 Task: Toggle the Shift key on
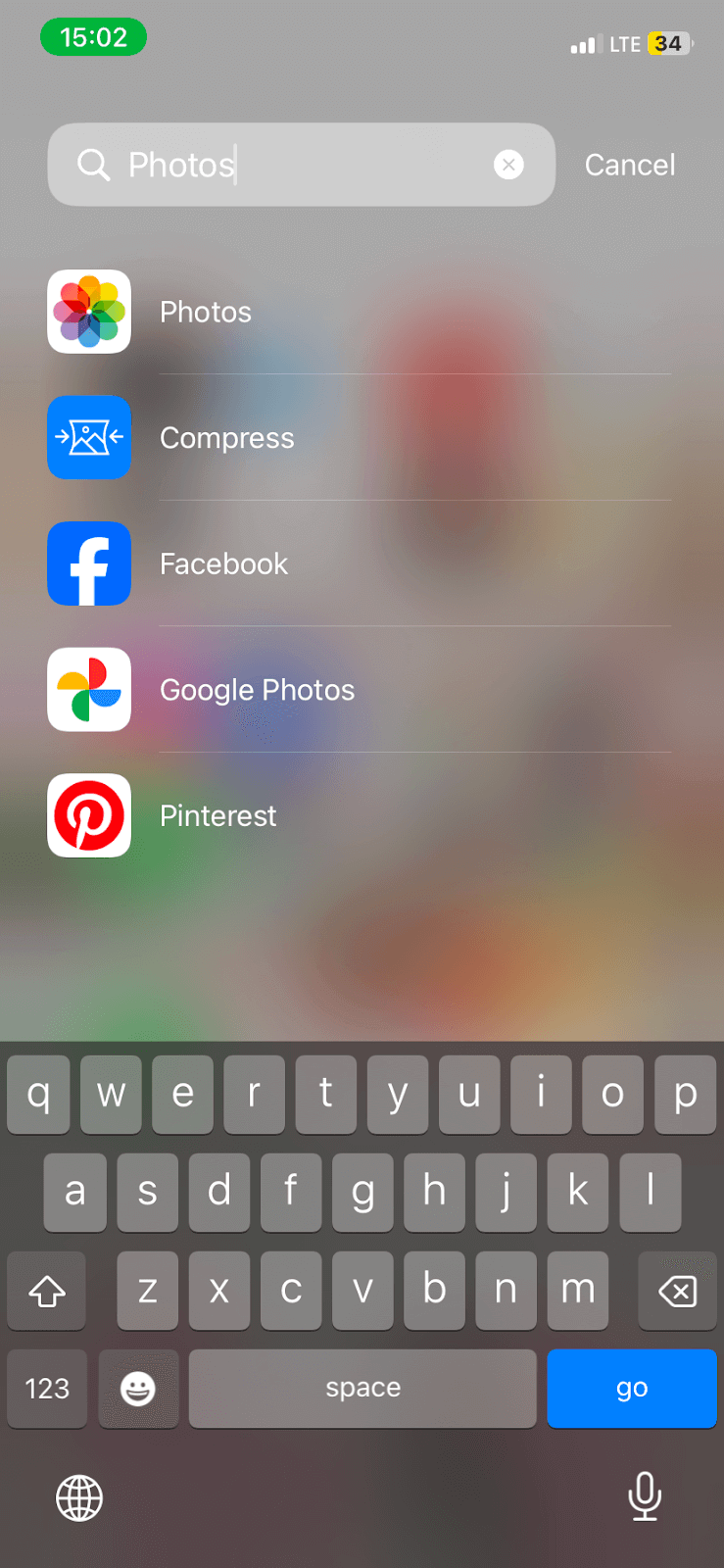click(x=46, y=1291)
